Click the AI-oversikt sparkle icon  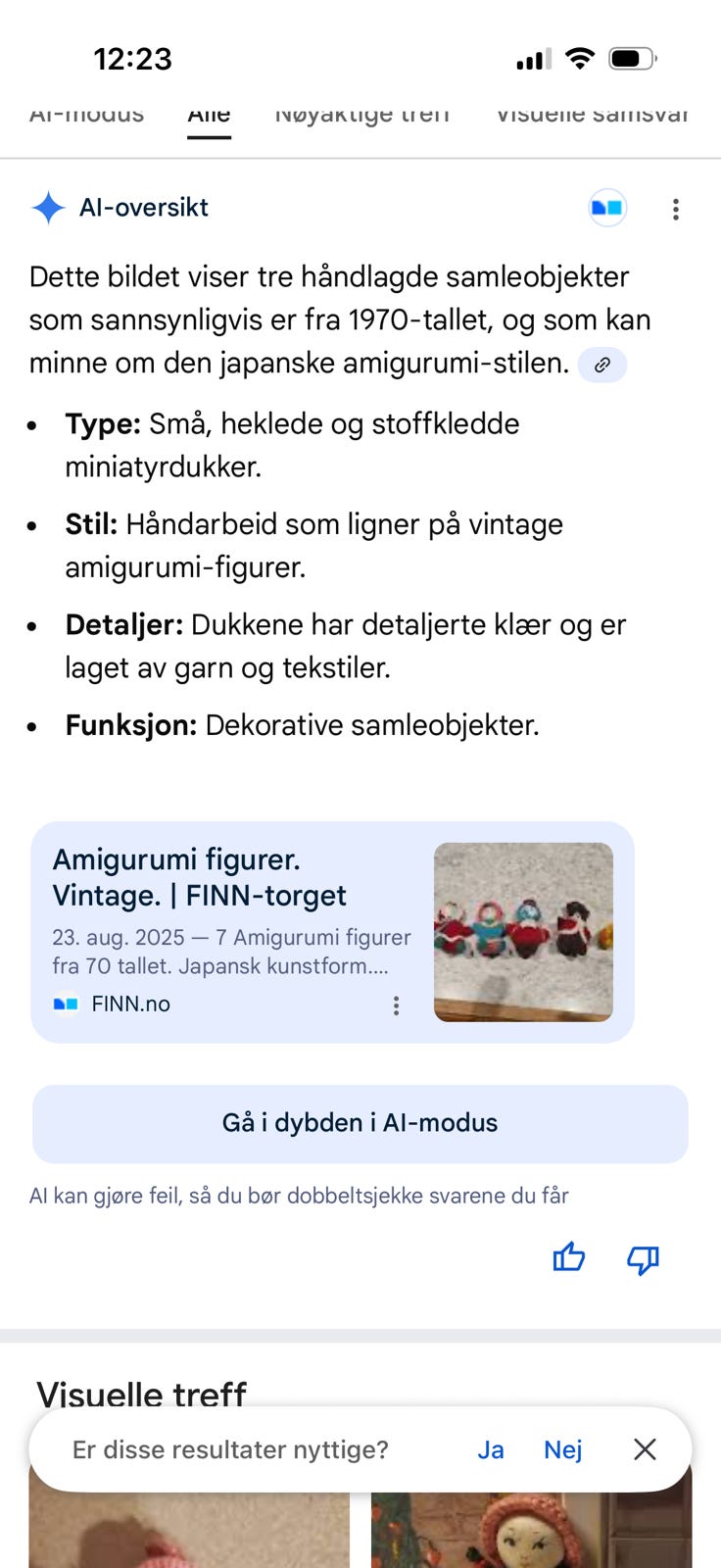[48, 207]
